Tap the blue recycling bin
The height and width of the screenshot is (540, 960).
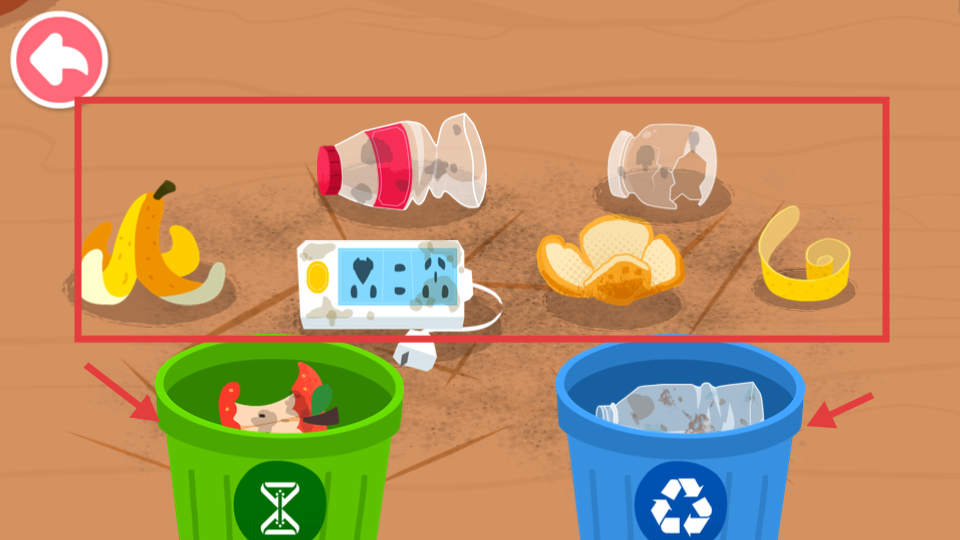(678, 450)
